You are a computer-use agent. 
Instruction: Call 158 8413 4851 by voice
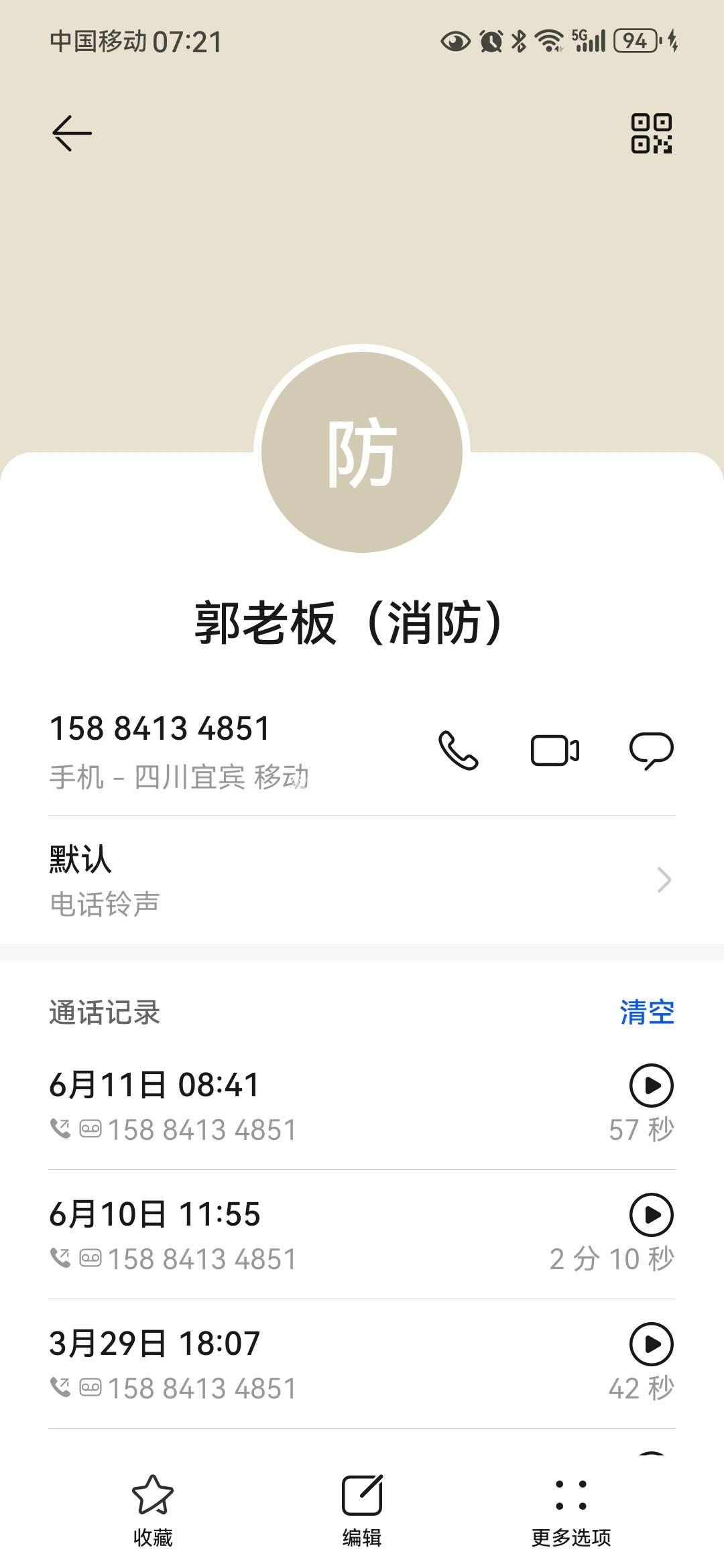[459, 750]
